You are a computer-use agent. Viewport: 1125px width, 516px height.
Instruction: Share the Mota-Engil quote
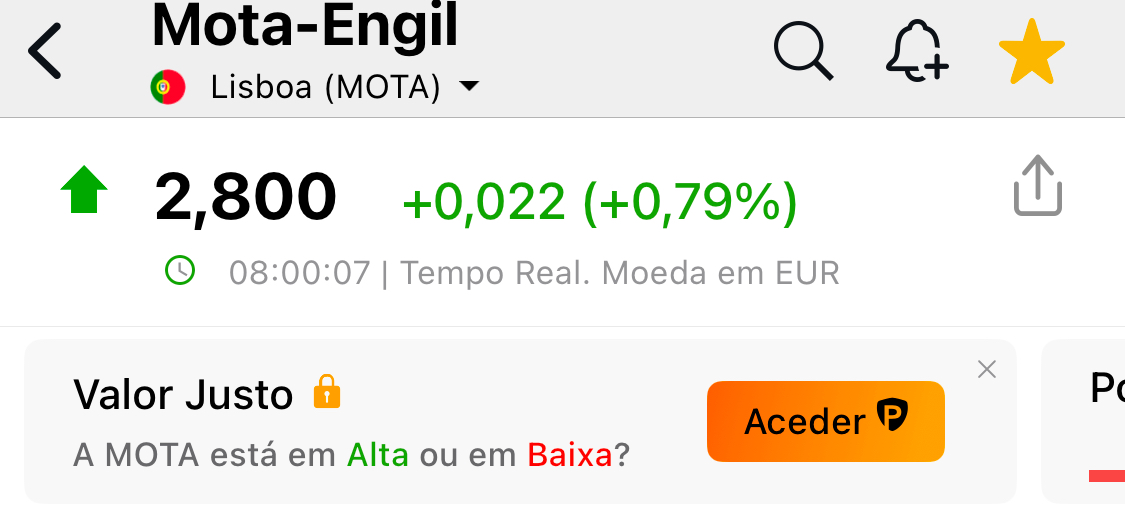click(1037, 186)
